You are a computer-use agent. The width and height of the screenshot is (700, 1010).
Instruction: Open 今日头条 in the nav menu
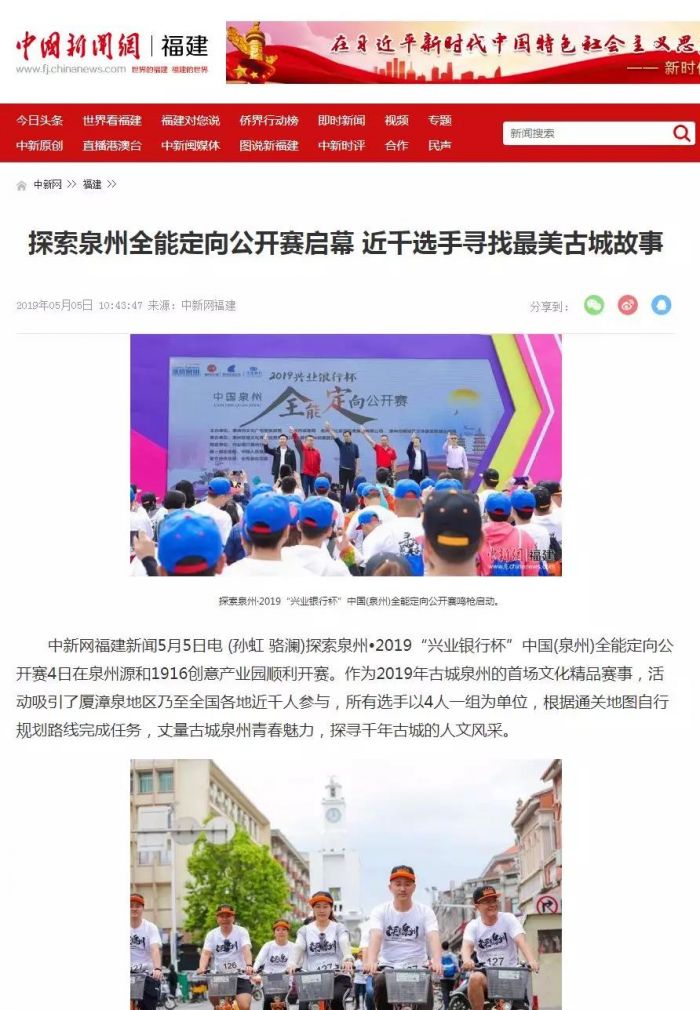39,120
